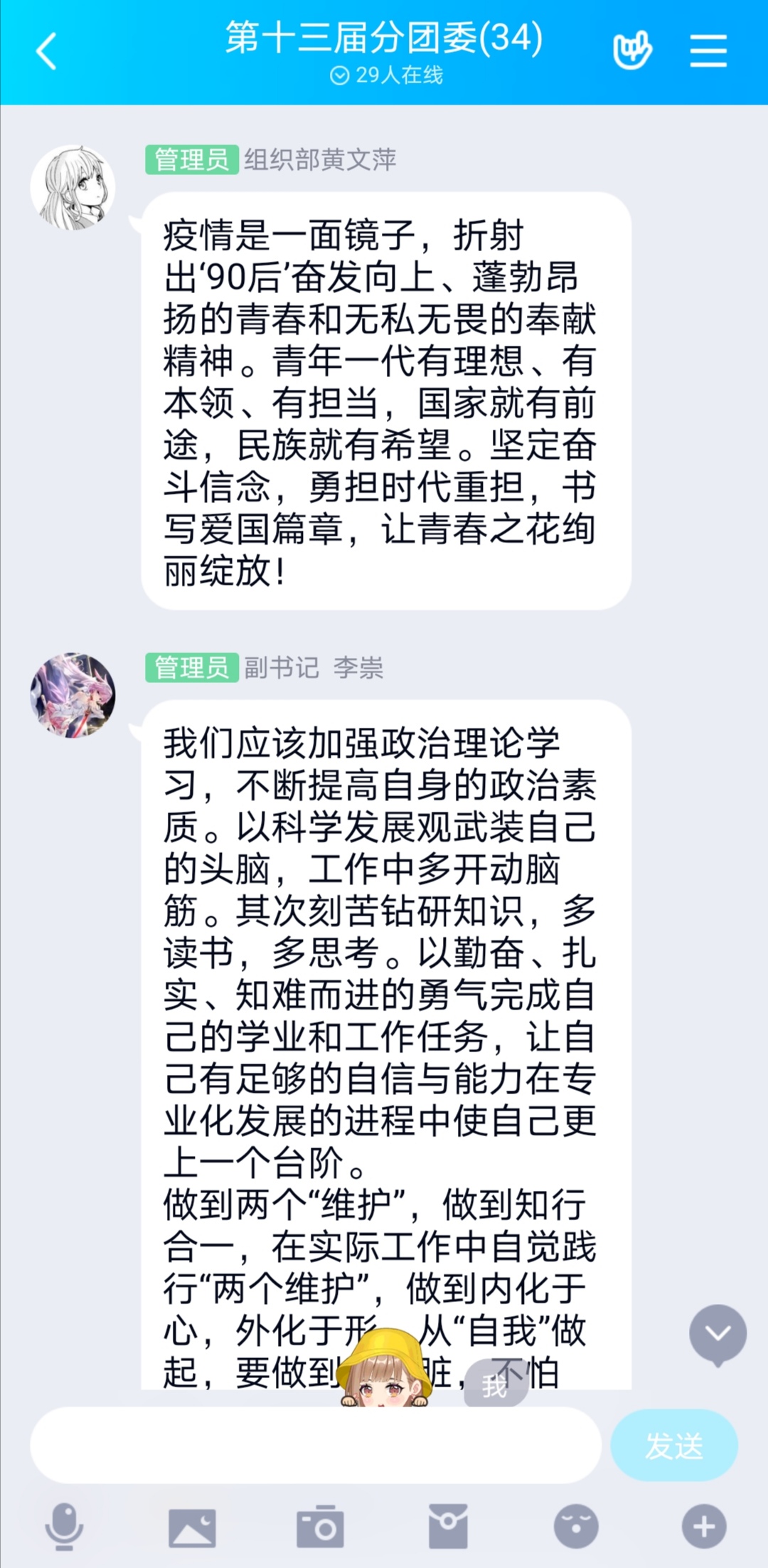The image size is (768, 1568).
Task: Send a red packet
Action: pyautogui.click(x=448, y=1527)
